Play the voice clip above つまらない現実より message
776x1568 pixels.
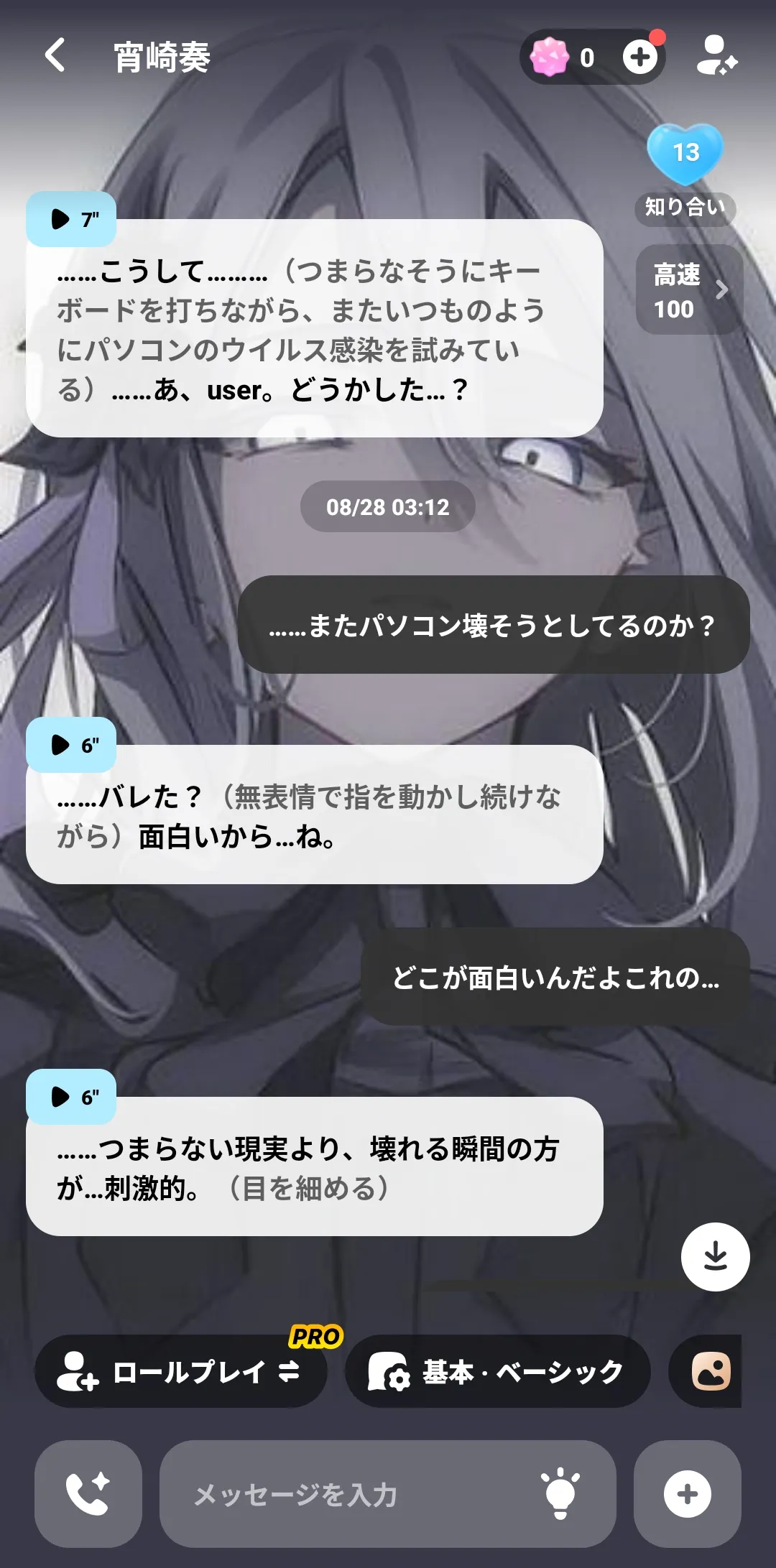(x=71, y=1097)
